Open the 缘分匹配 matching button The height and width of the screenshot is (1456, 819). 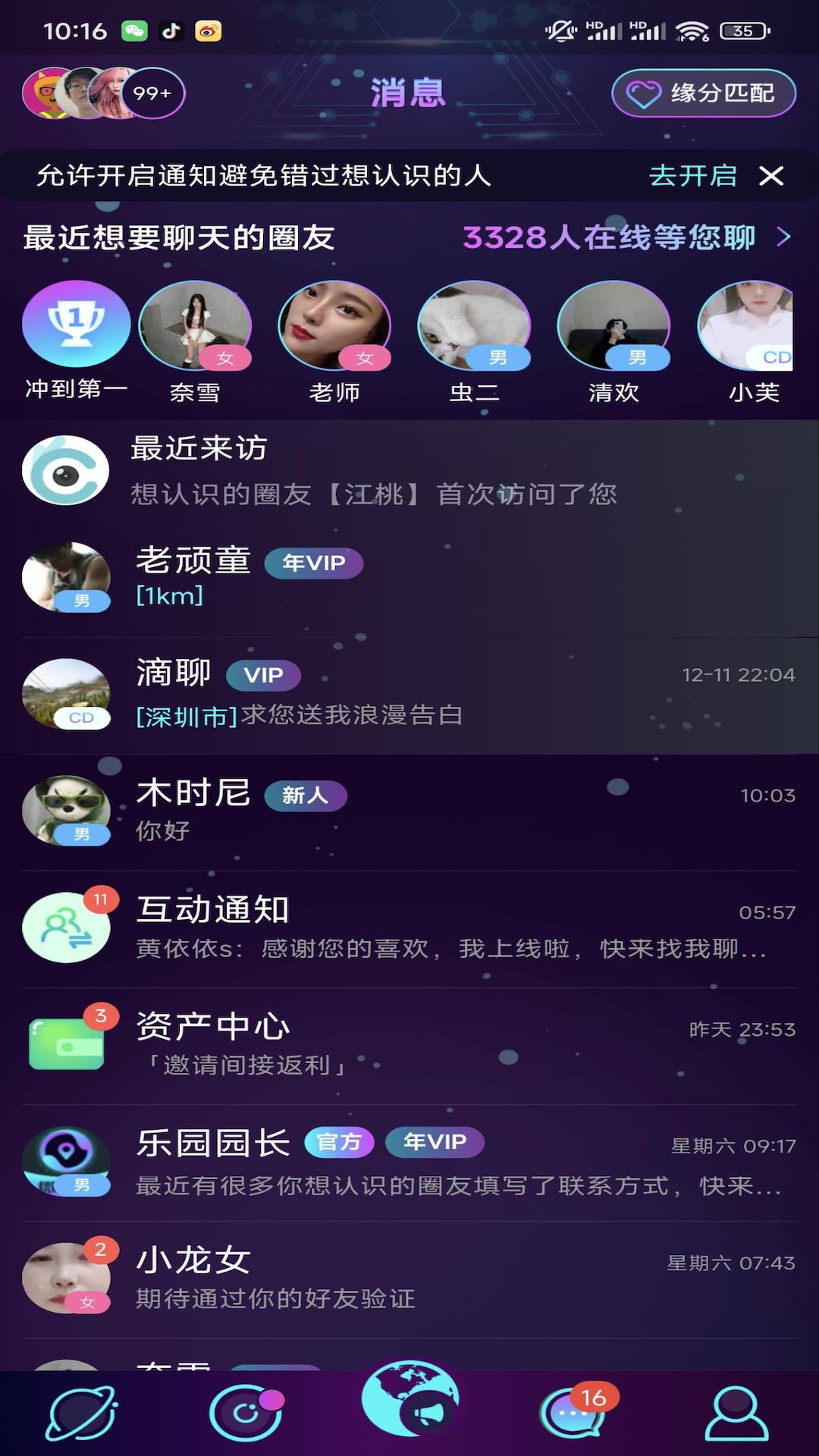point(704,93)
